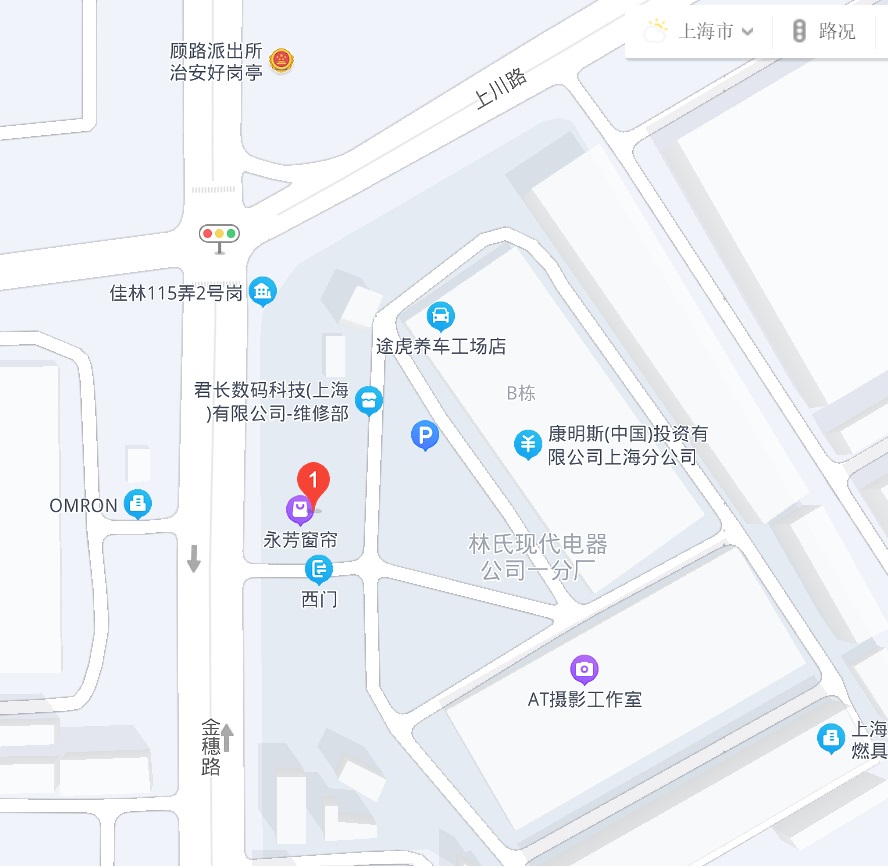Open the 途虎养车工场店 map marker
This screenshot has height=868, width=888.
click(x=439, y=317)
